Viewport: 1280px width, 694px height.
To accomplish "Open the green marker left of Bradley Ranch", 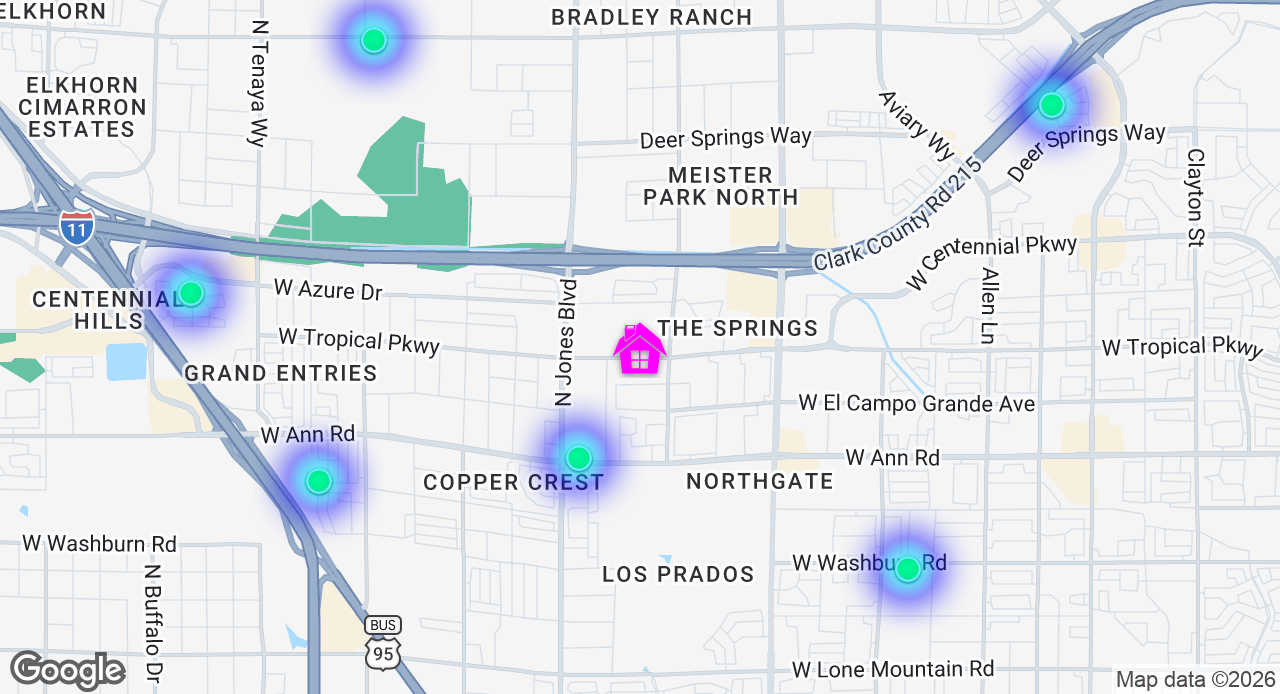I will click(x=373, y=40).
